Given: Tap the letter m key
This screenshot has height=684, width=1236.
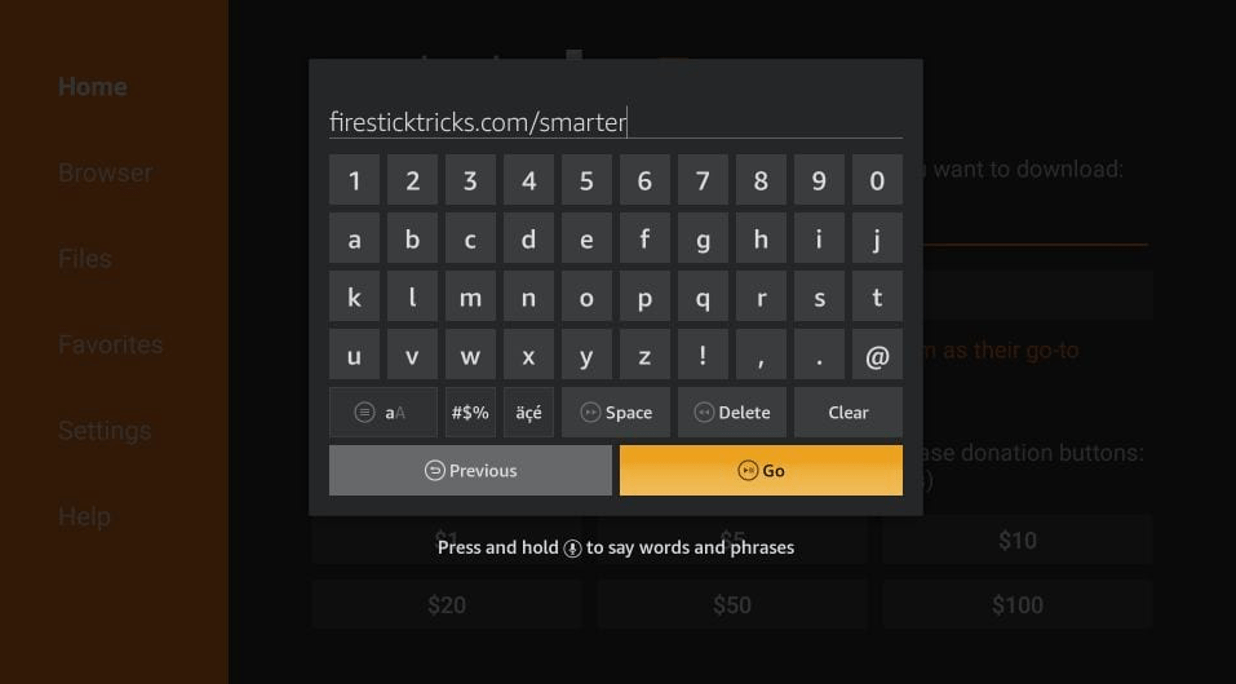Looking at the screenshot, I should [x=470, y=297].
